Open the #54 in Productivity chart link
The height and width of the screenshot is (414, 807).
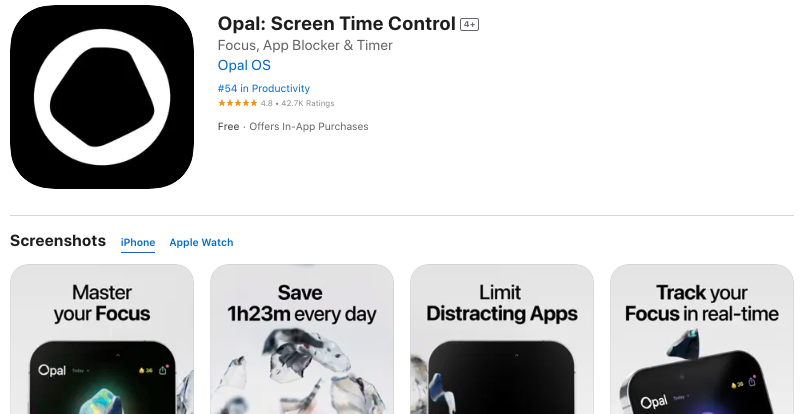tap(263, 89)
